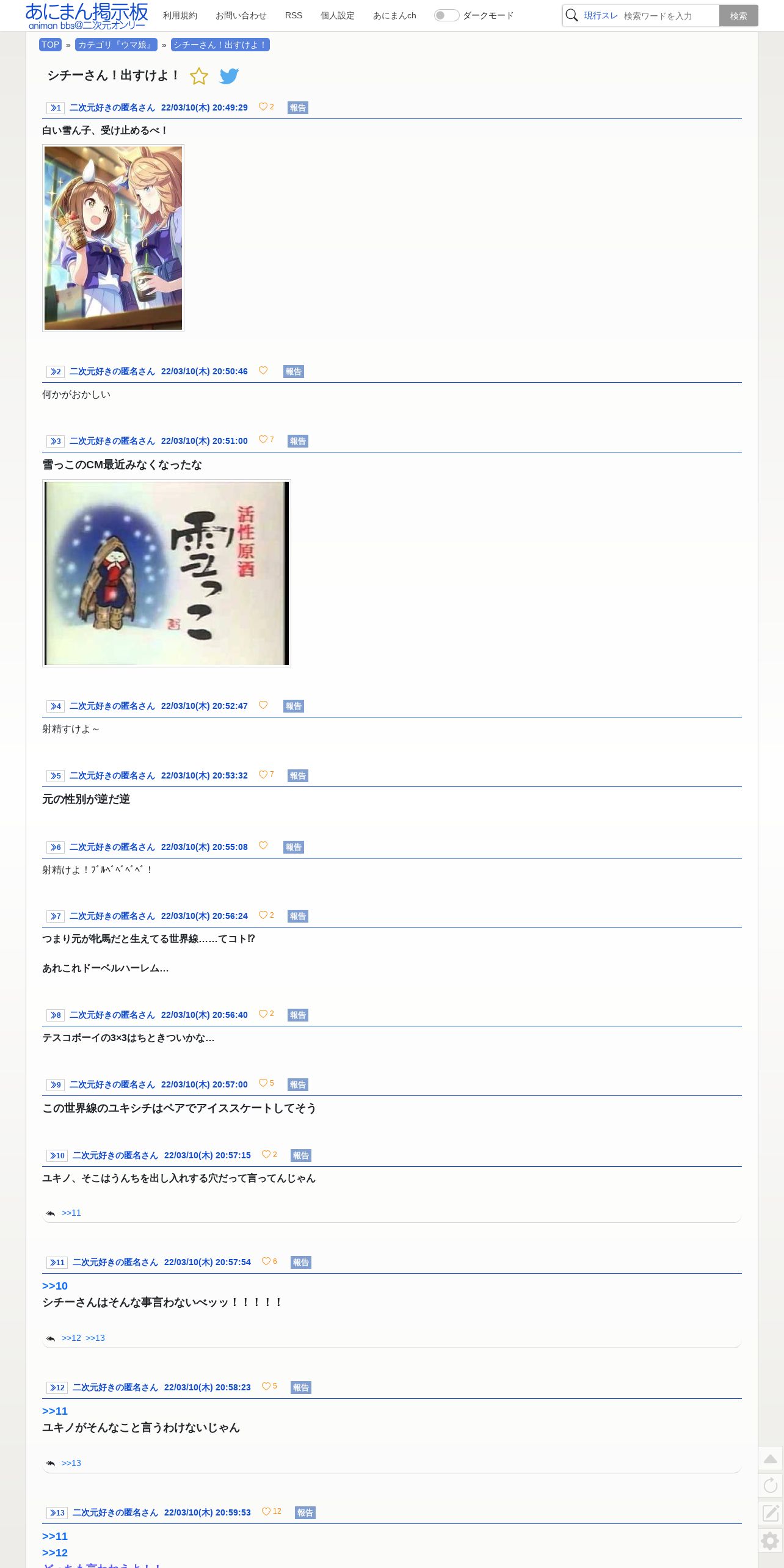This screenshot has height=1568, width=784.
Task: Favorite this thread with the star icon
Action: point(199,76)
